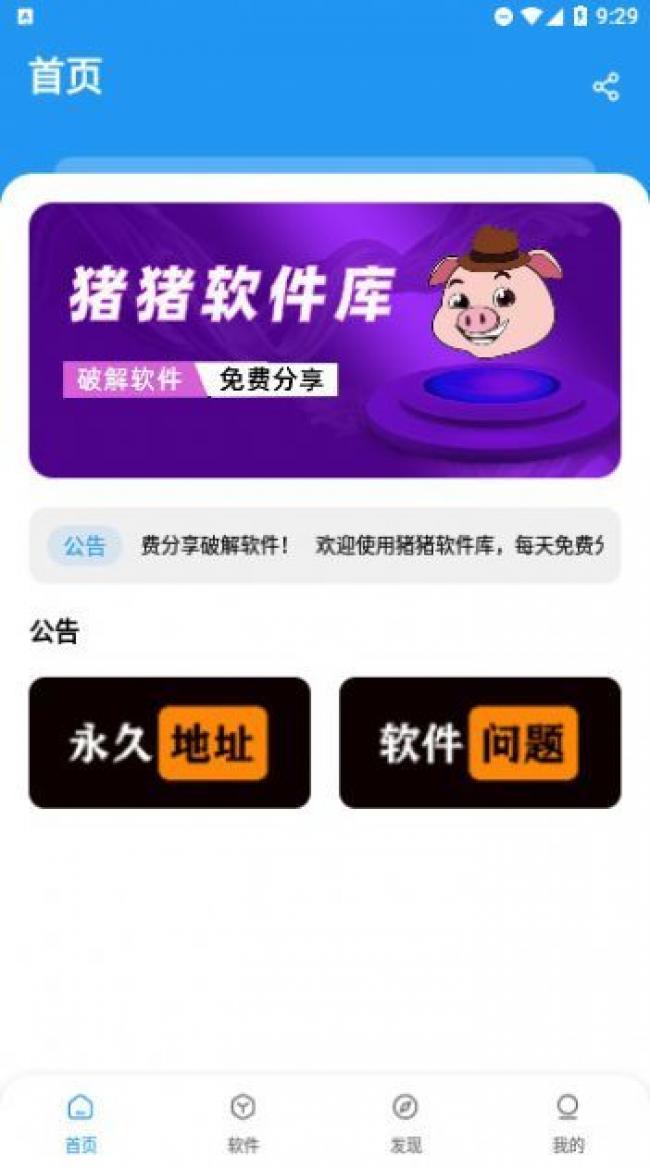650x1168 pixels.
Task: Open the 永久地址 card
Action: tap(169, 743)
